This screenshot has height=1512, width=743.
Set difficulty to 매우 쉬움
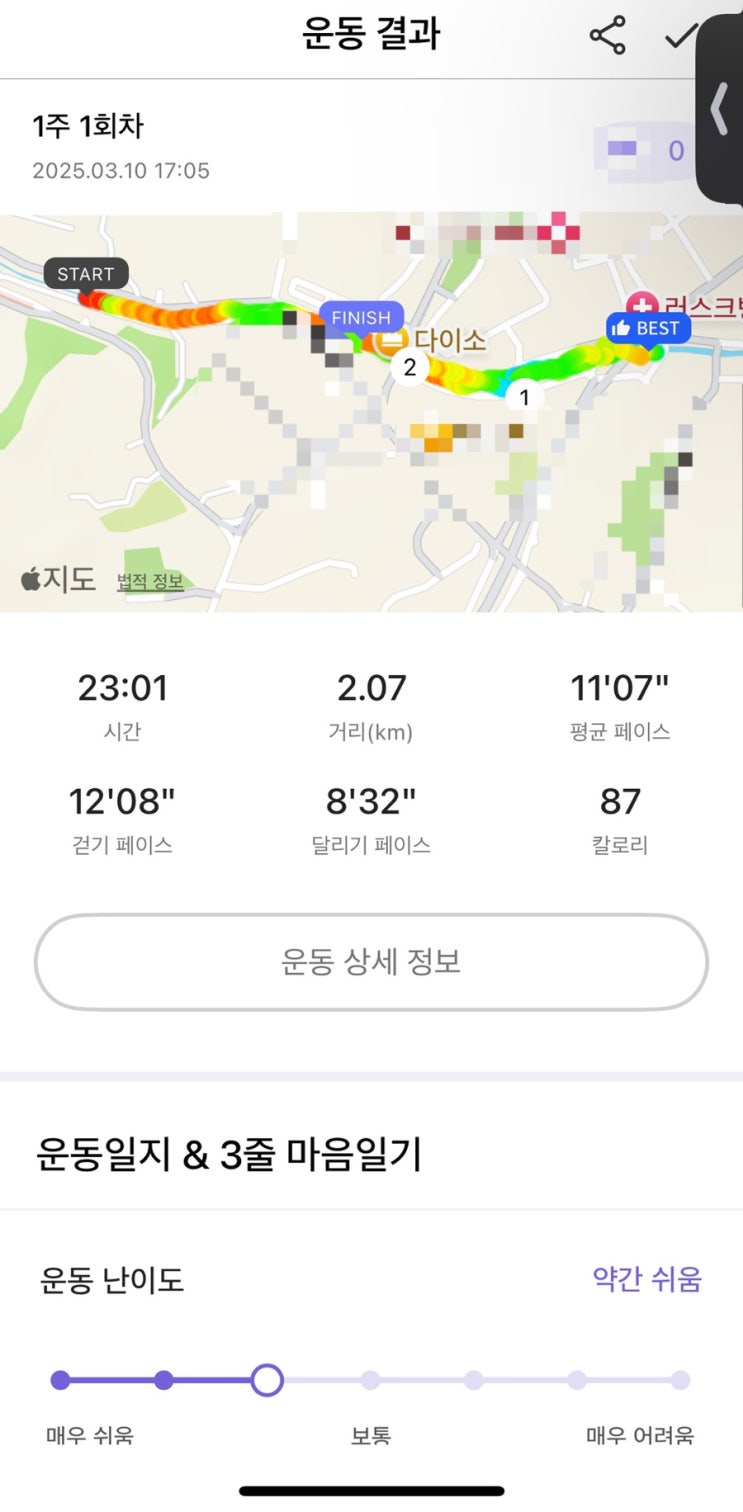[60, 1381]
